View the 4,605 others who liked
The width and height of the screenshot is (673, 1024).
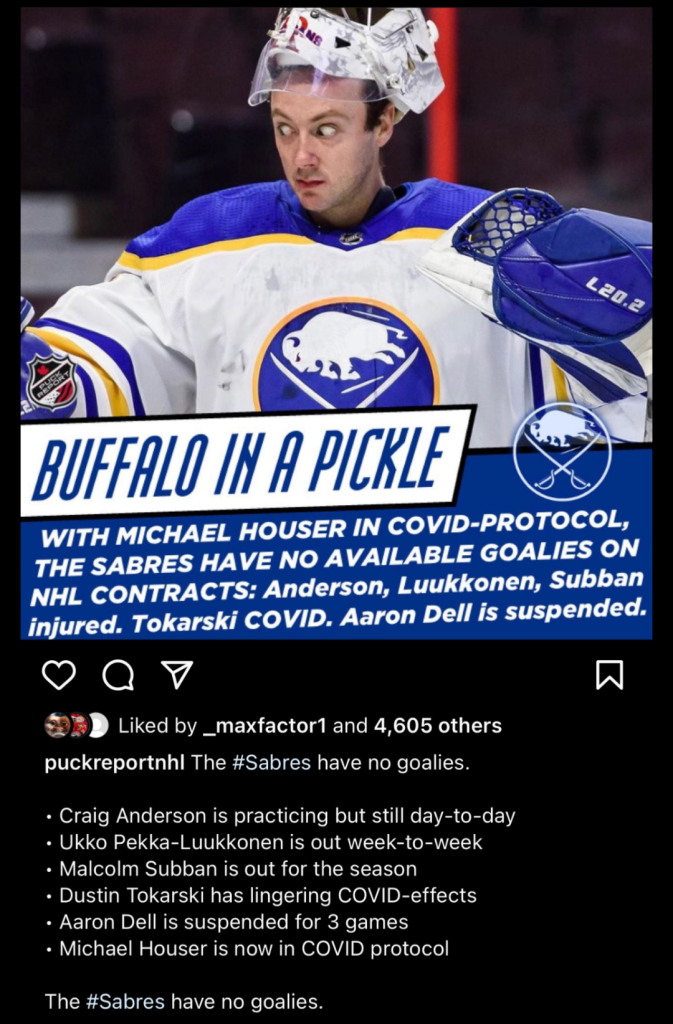(437, 726)
